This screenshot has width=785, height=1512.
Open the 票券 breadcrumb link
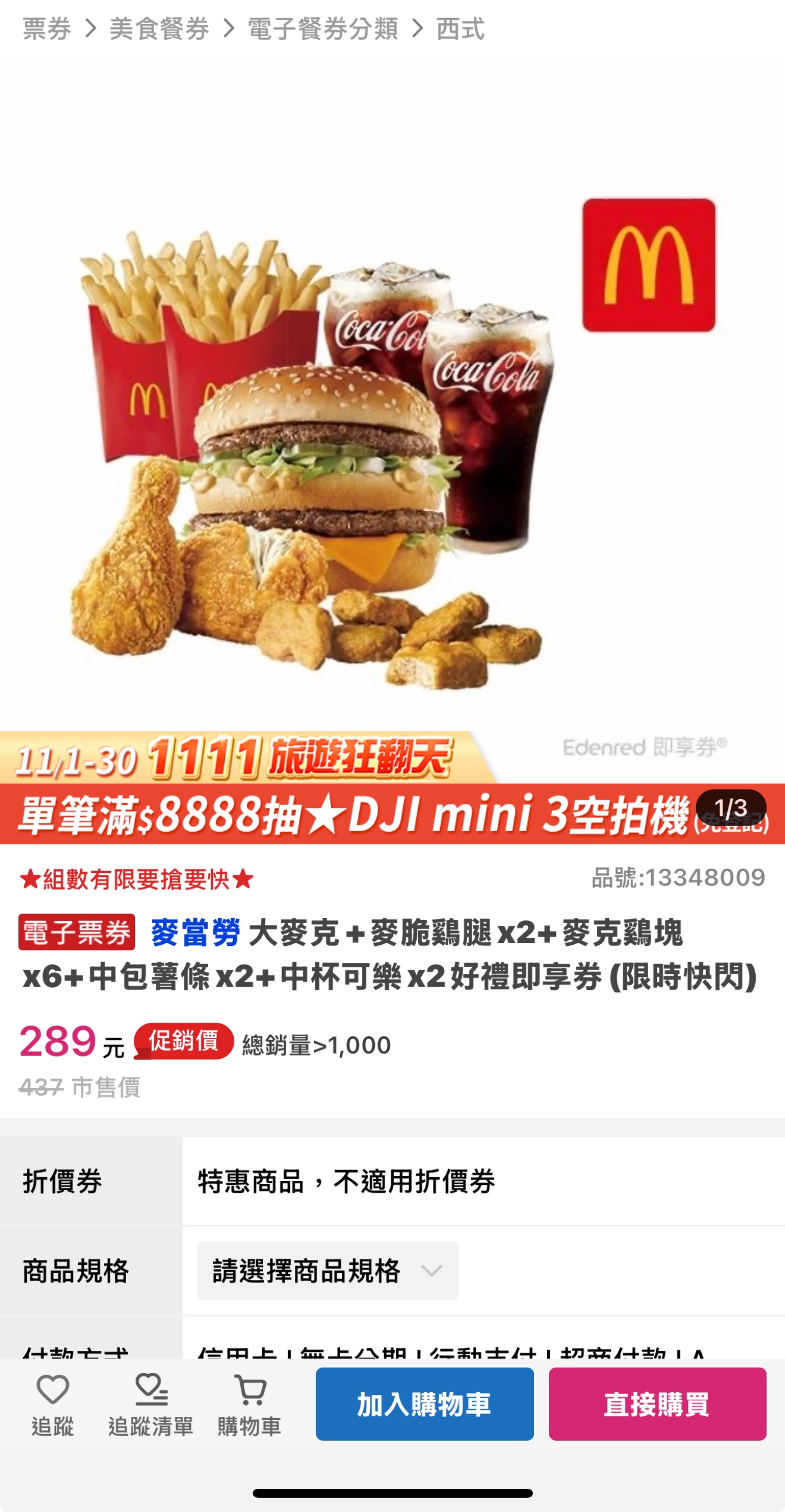pyautogui.click(x=47, y=29)
